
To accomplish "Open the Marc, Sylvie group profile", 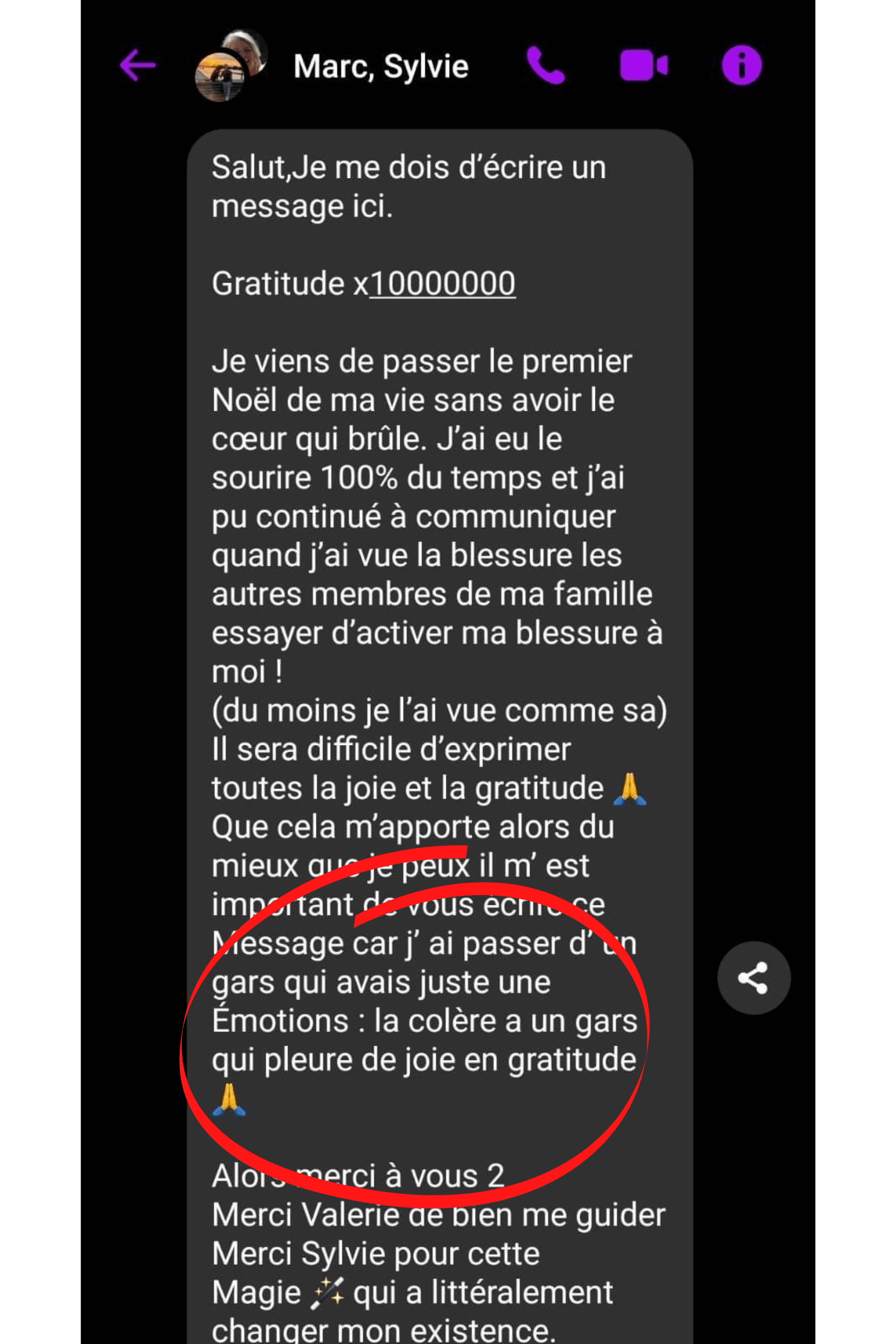I will pyautogui.click(x=380, y=66).
